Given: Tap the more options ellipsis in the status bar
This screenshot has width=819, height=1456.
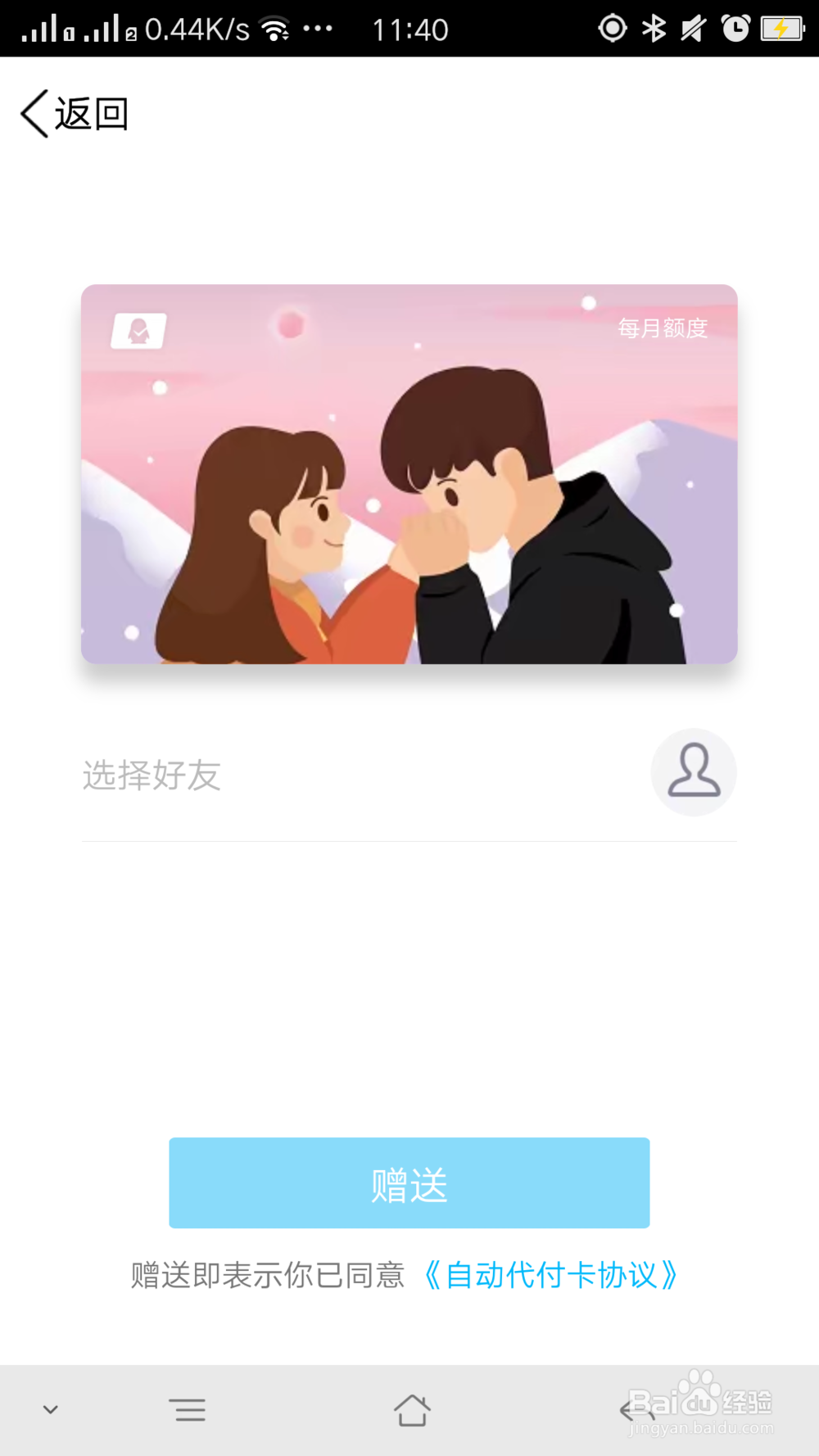Looking at the screenshot, I should point(318,29).
